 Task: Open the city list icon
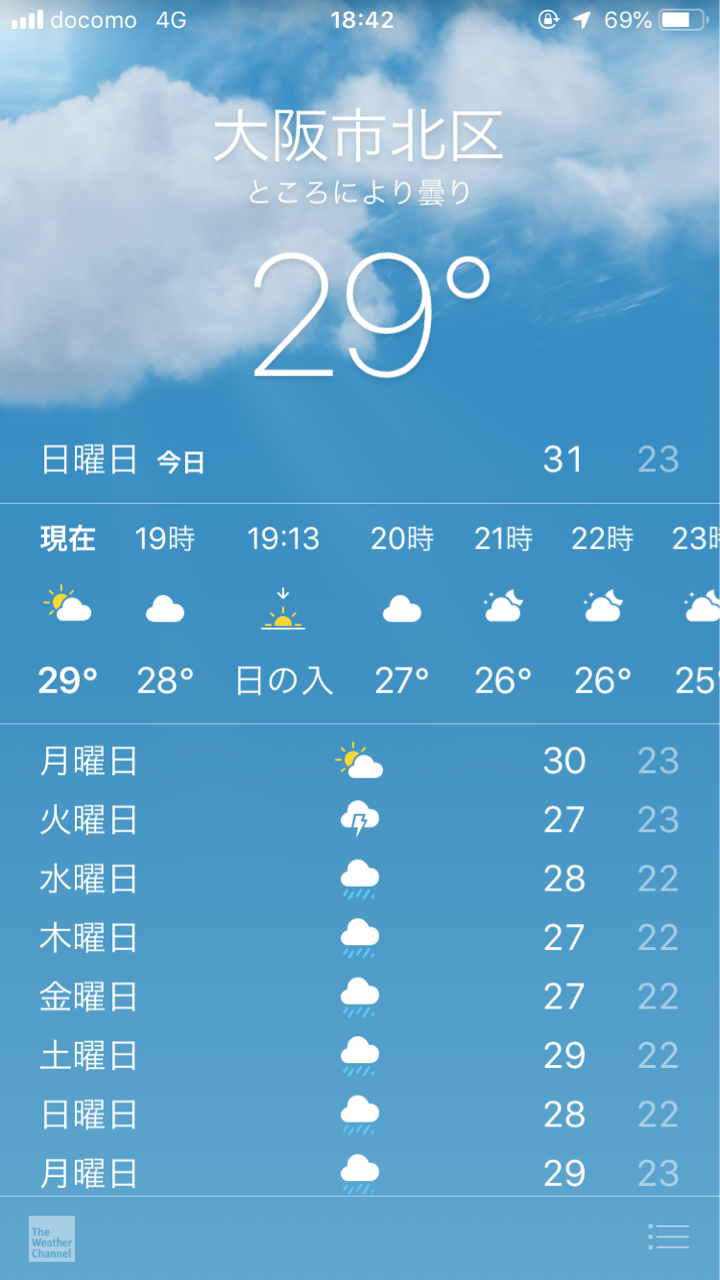[668, 1237]
